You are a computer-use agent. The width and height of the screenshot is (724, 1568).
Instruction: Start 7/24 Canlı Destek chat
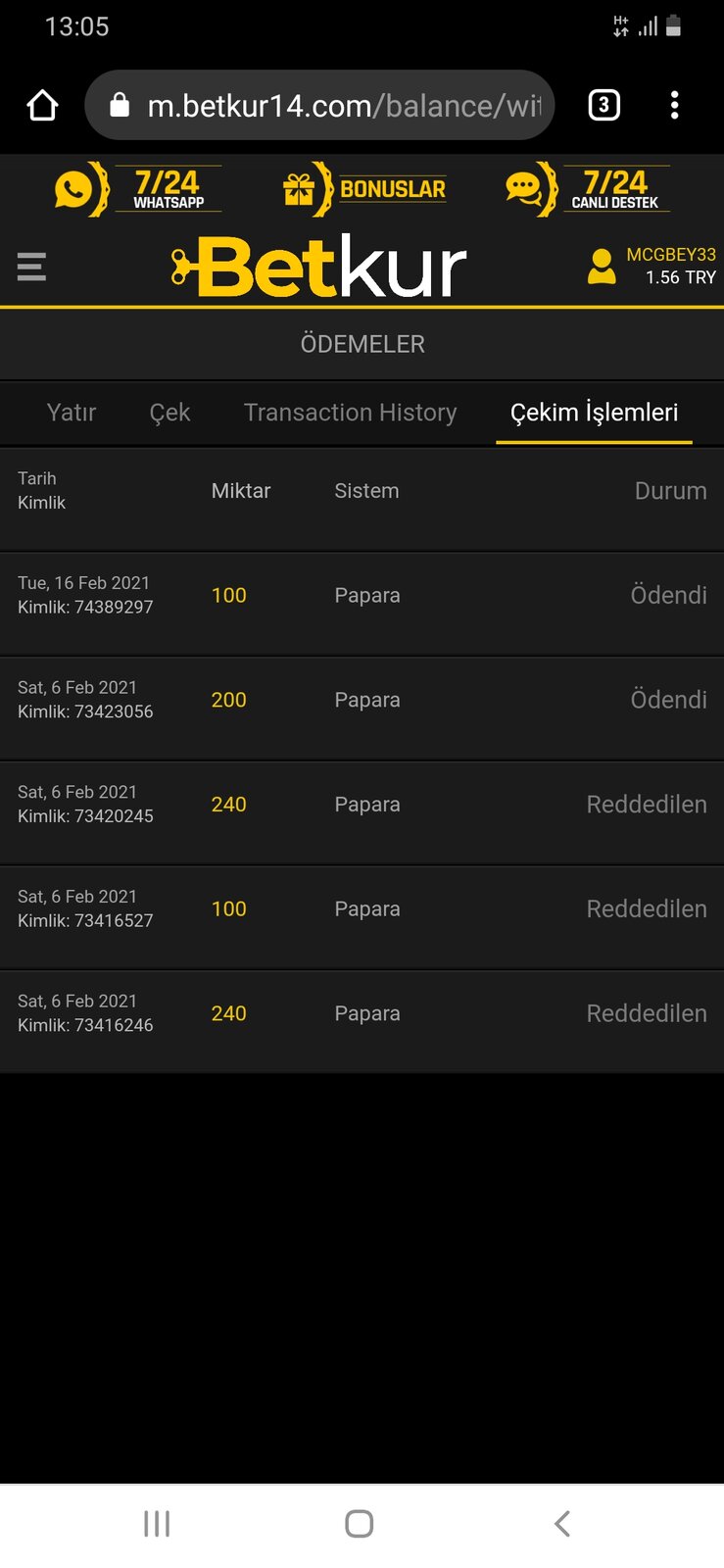(x=588, y=189)
